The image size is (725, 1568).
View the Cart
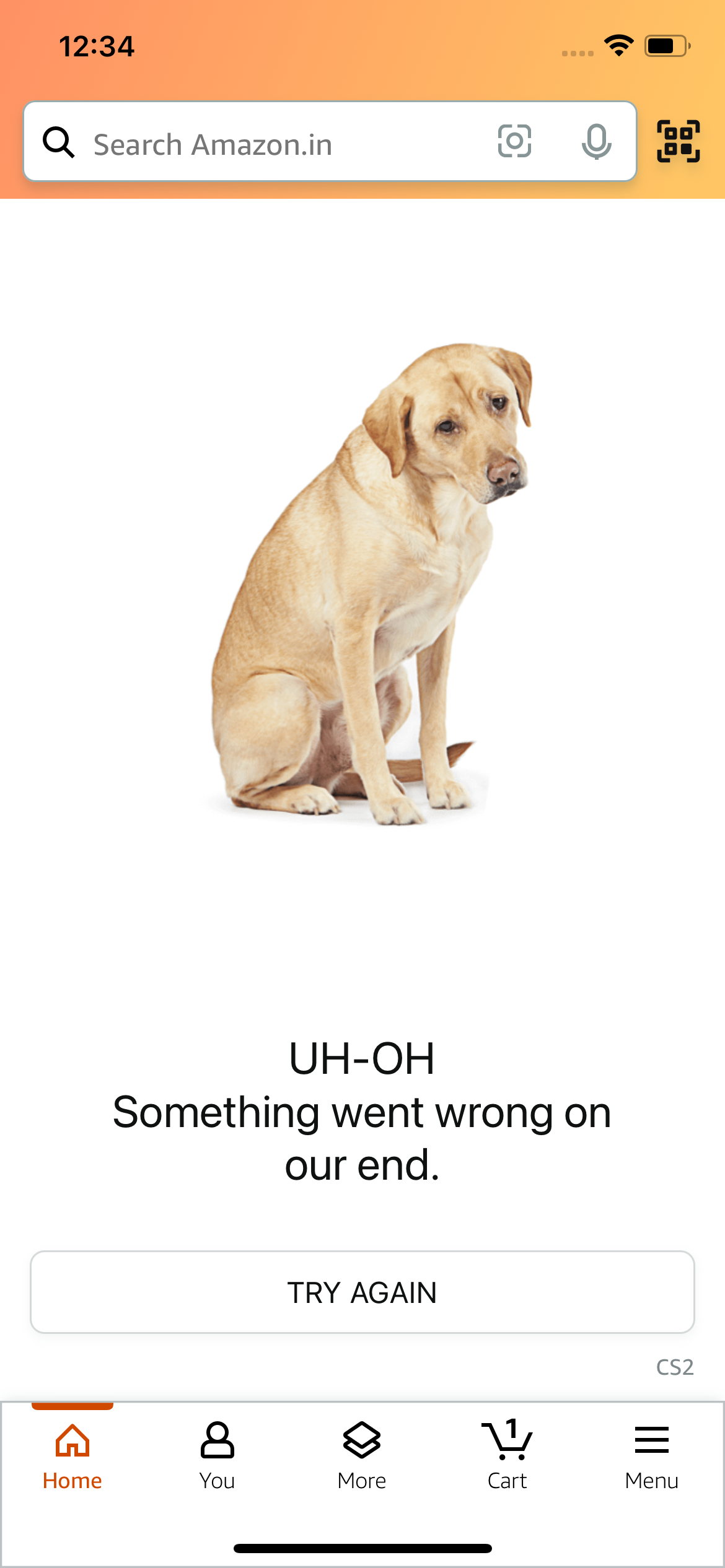507,1454
